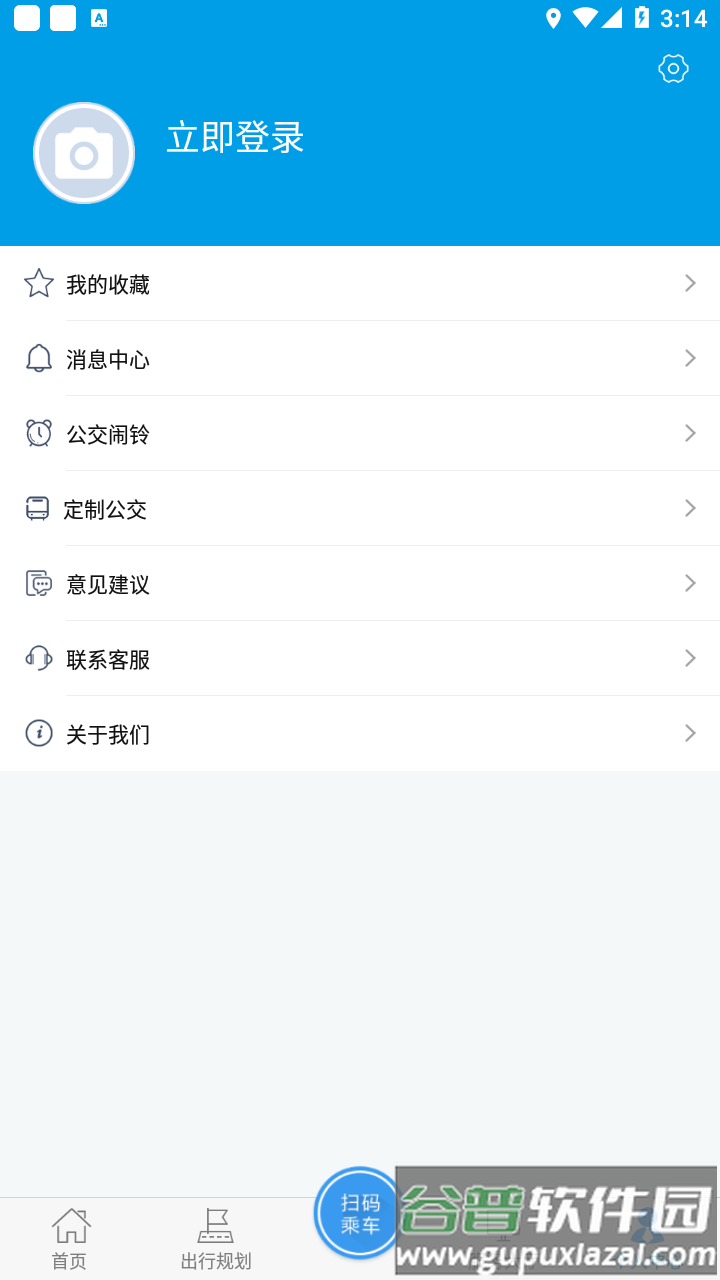Open the headset icon beside 联系客服
Viewport: 720px width, 1280px height.
click(x=38, y=658)
